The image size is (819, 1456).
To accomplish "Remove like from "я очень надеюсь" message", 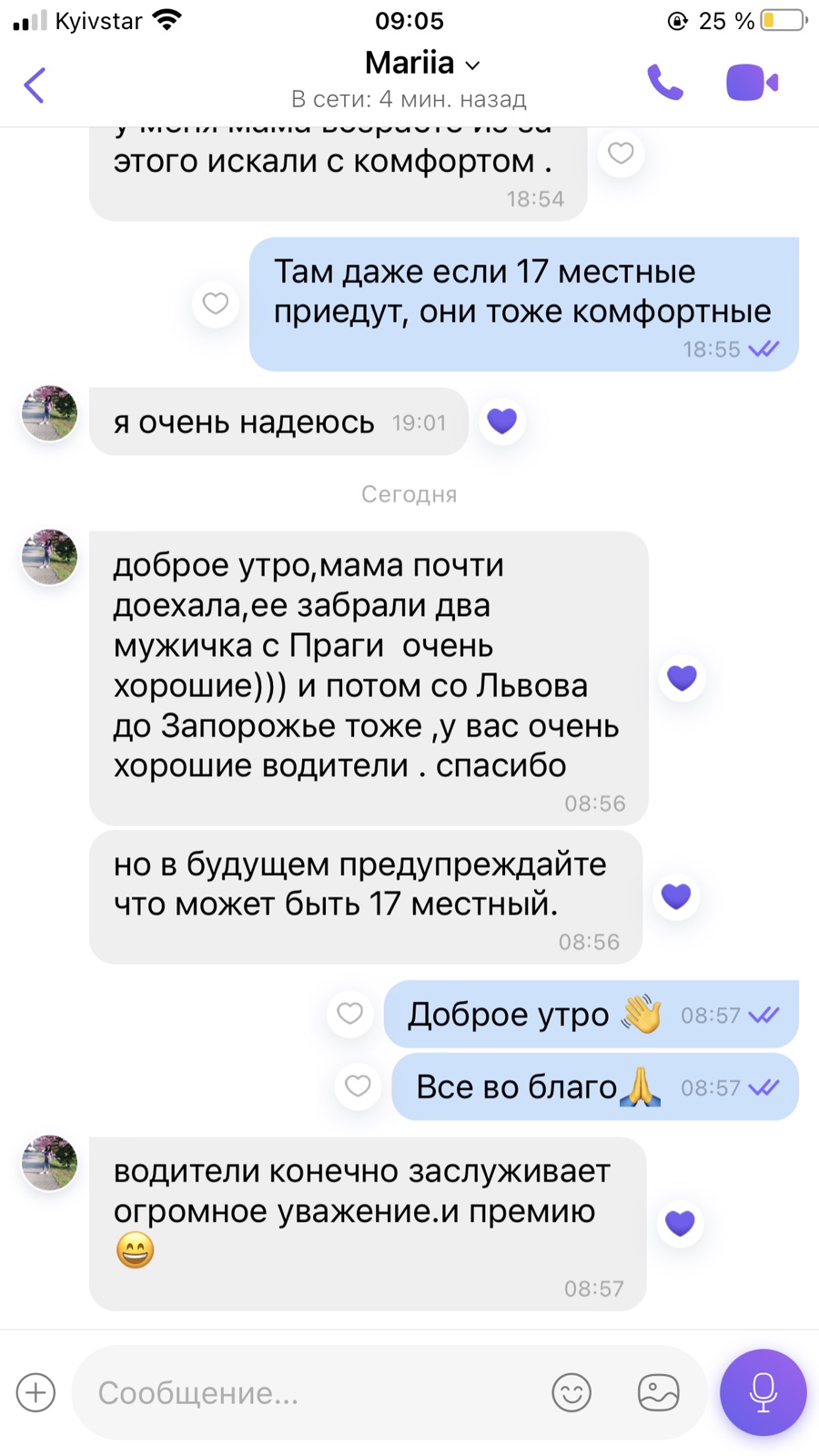I will [502, 421].
